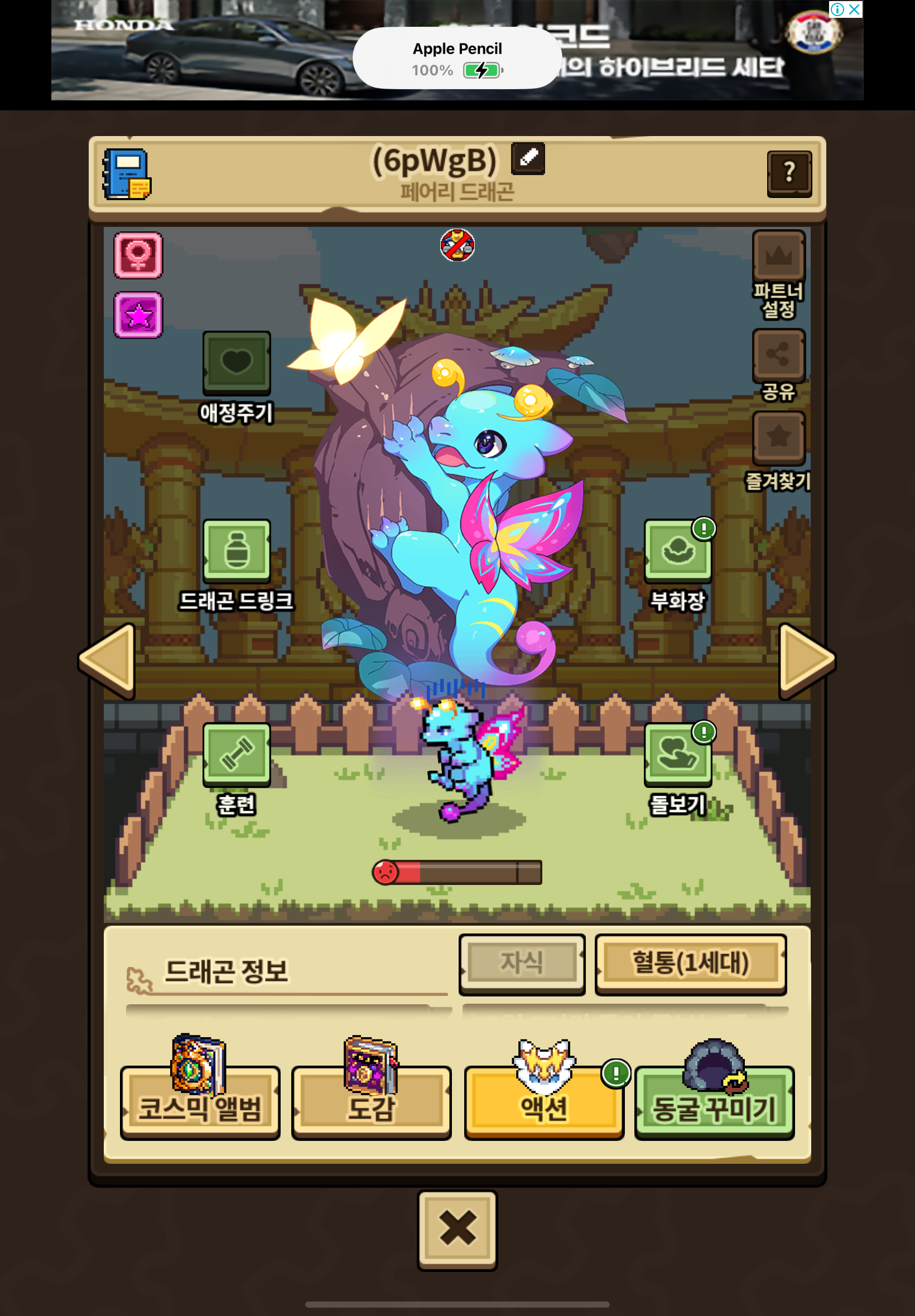Tap the purple star badge

click(138, 315)
